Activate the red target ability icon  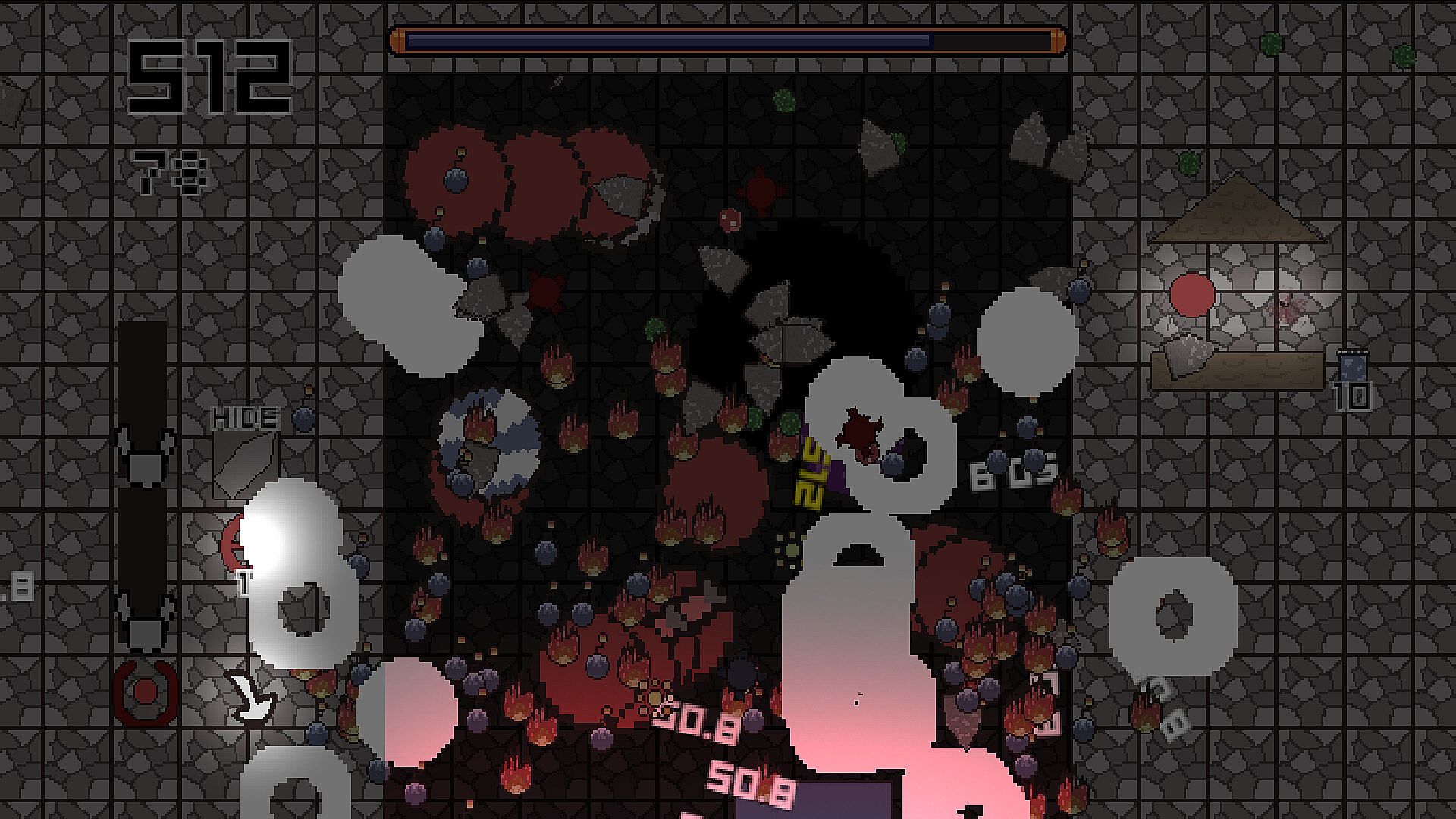click(145, 692)
